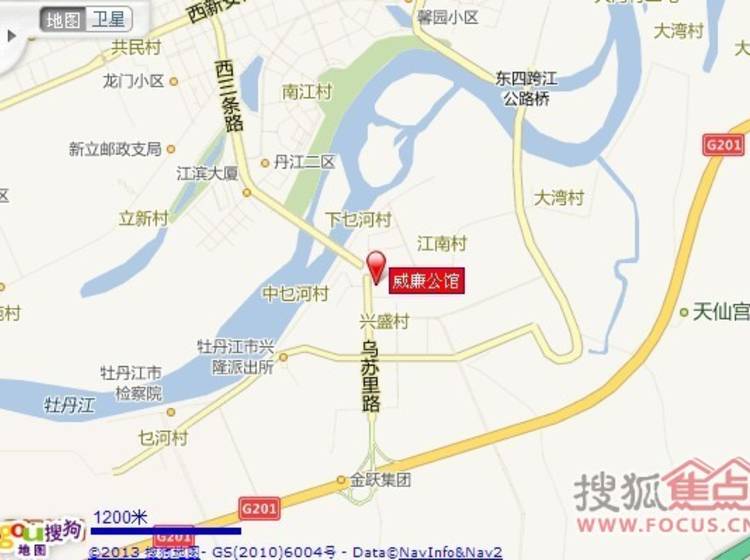Switch to the 卫星 satellite view
This screenshot has width=750, height=560.
coord(108,19)
